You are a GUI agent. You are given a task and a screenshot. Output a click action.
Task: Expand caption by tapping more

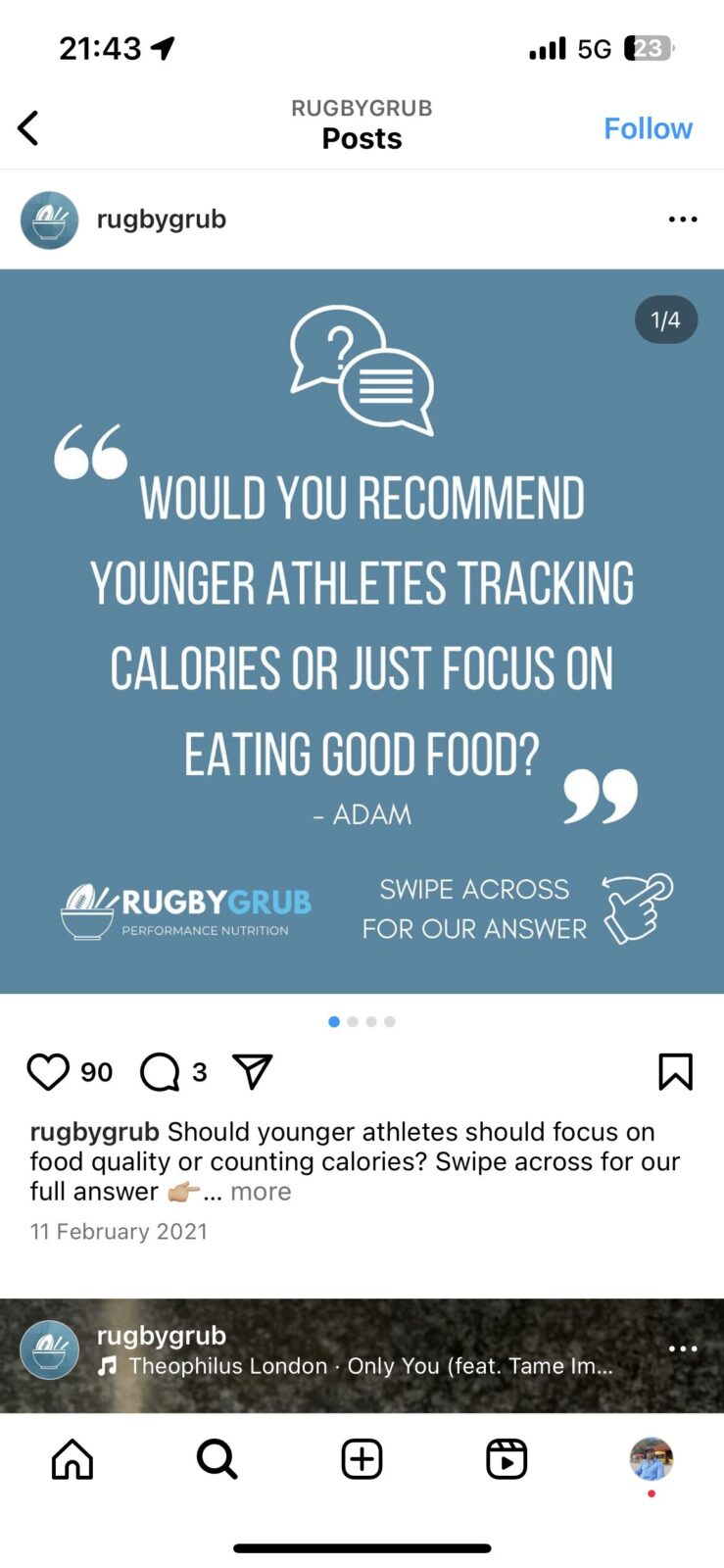pos(261,1192)
